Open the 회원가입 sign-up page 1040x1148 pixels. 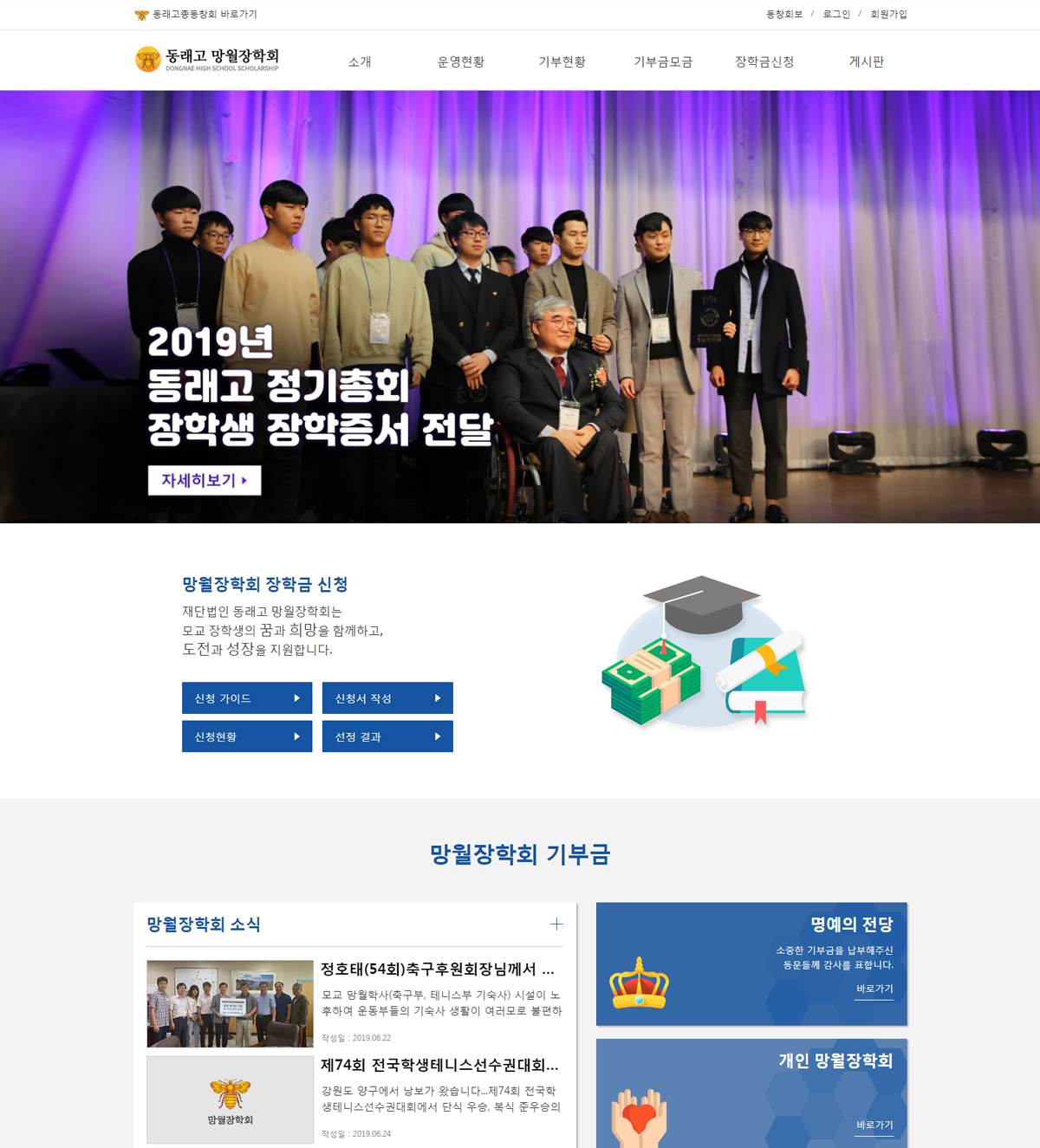[888, 15]
